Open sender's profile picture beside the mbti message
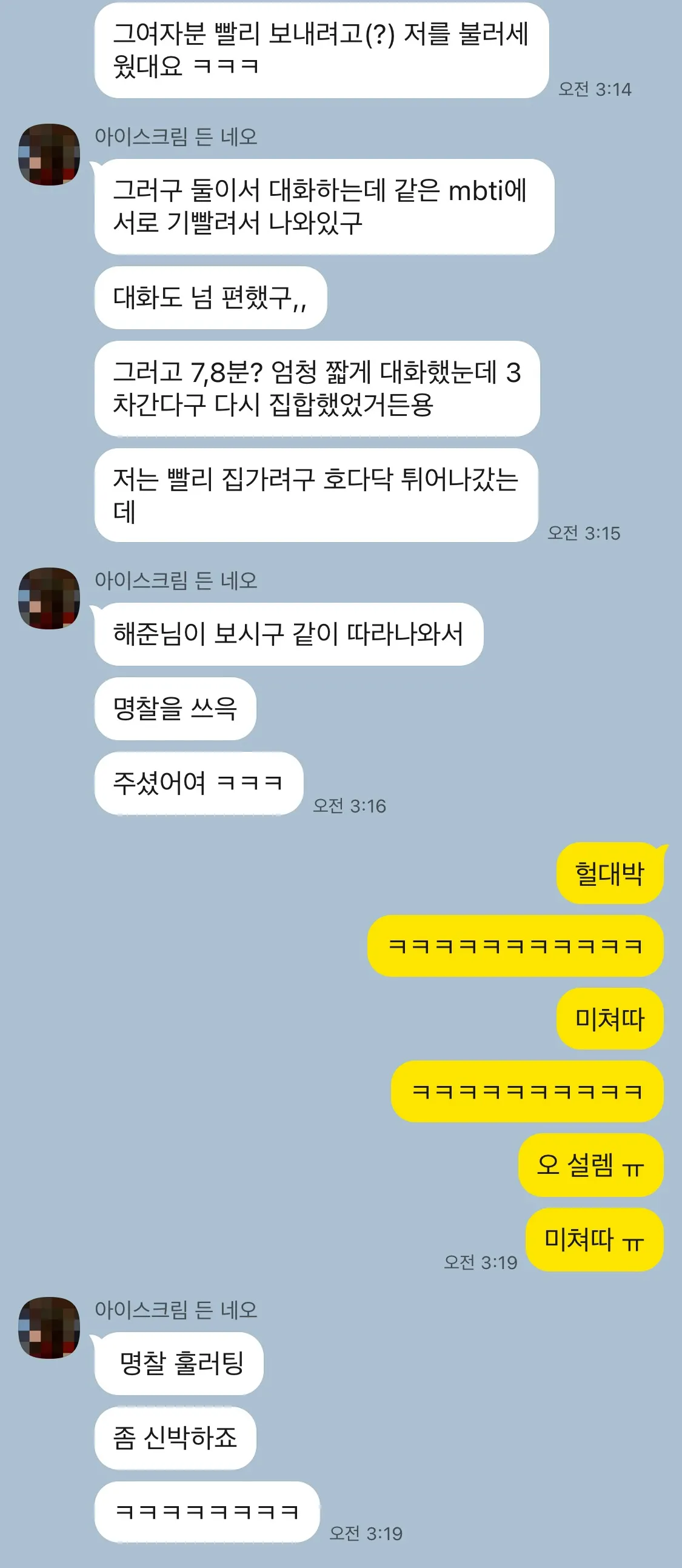 [49, 155]
